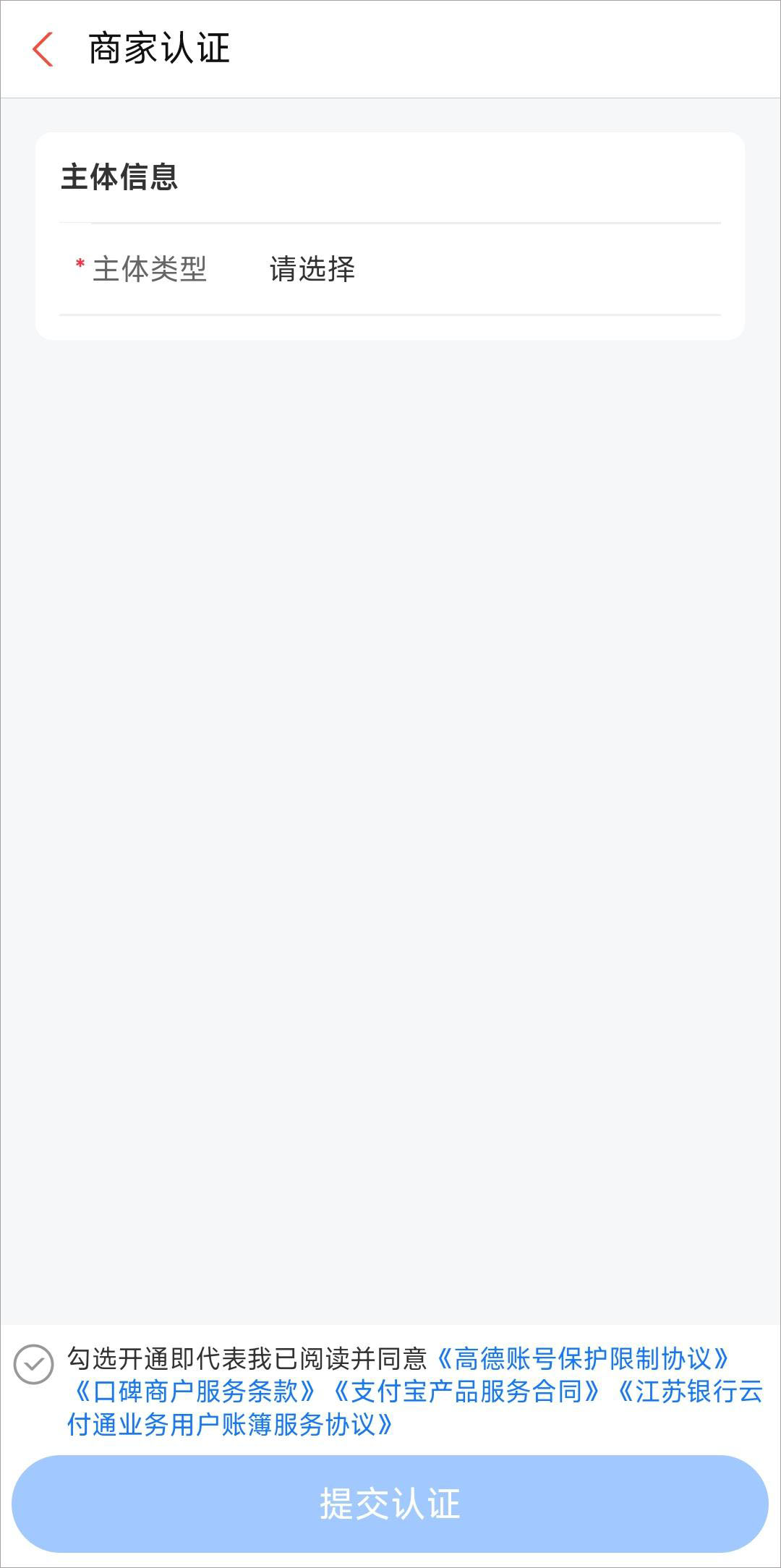Check the agreement consent circle
The image size is (781, 1568).
click(x=34, y=1364)
